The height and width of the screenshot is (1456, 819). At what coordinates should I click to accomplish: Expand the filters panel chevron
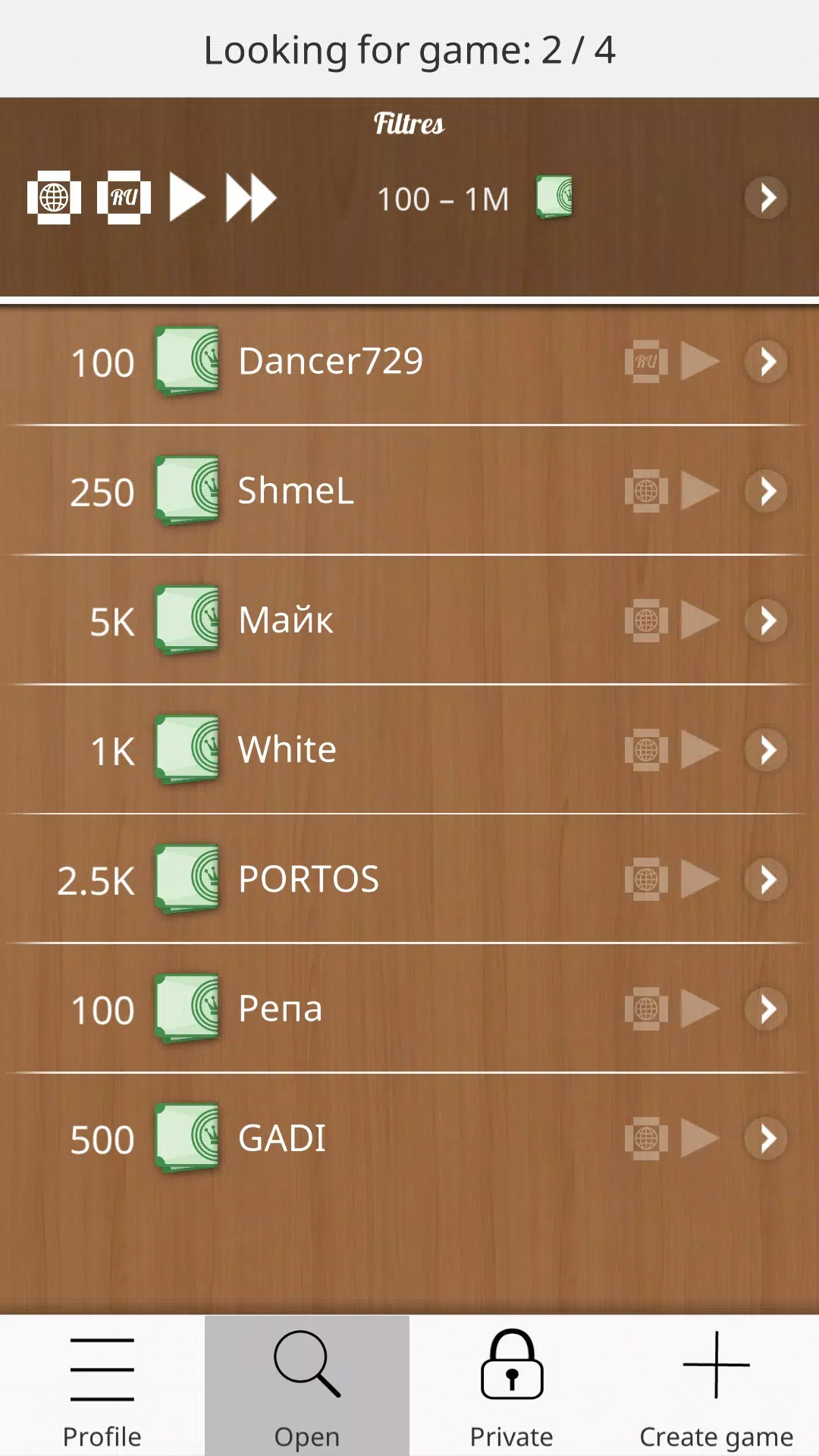pyautogui.click(x=767, y=198)
